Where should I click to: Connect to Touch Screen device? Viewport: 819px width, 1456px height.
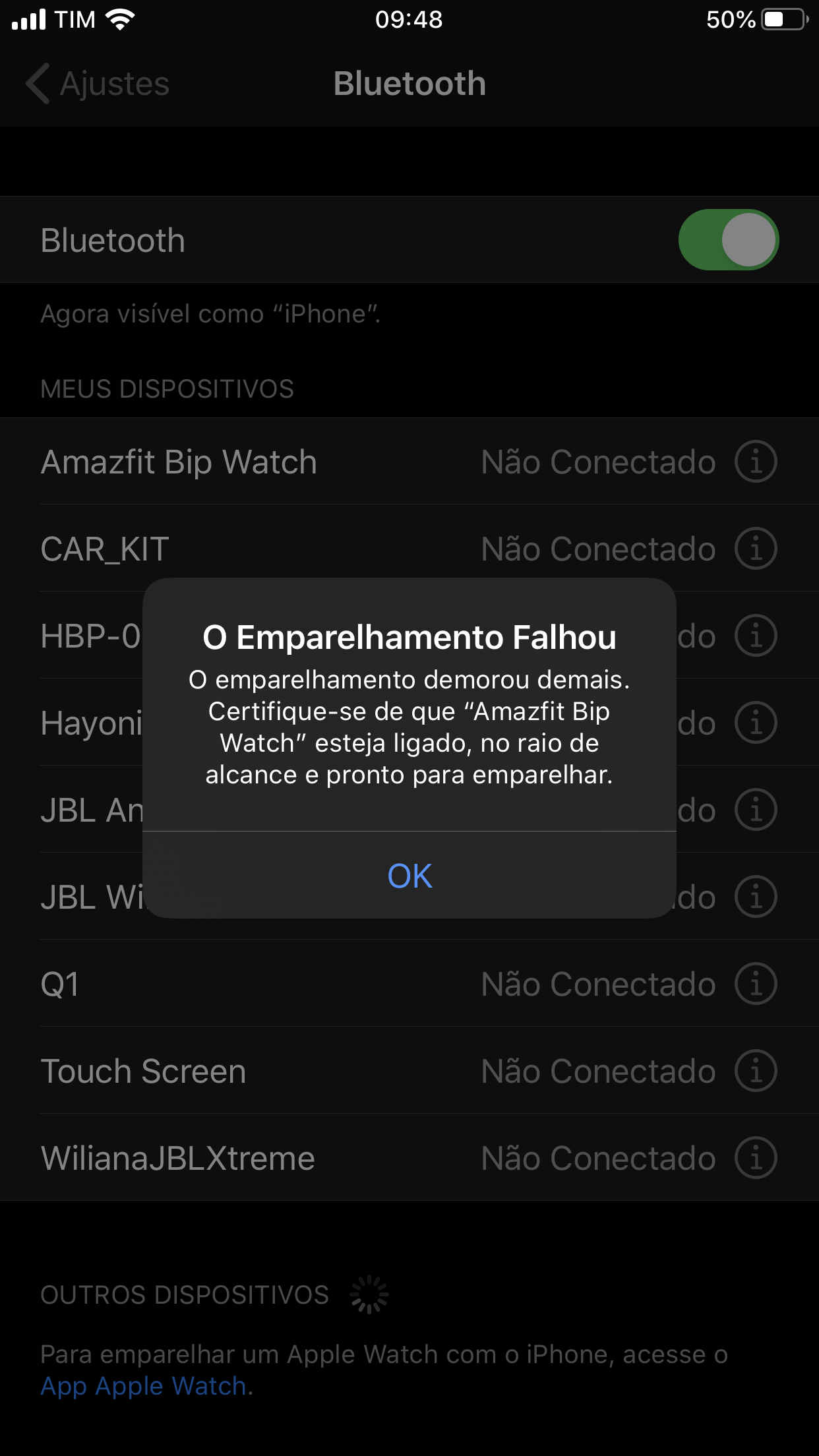(x=409, y=1071)
